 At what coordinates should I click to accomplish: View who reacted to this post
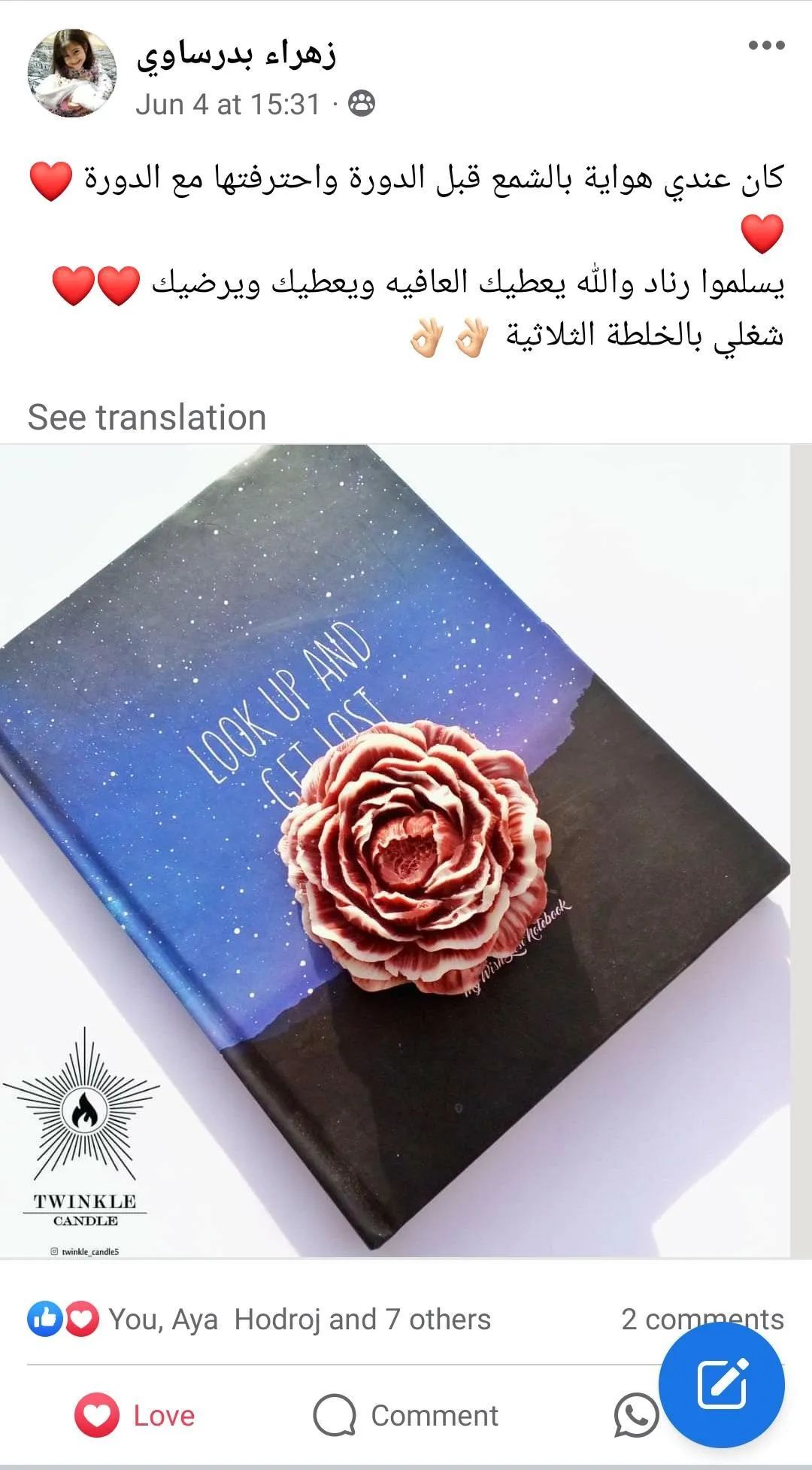(299, 1320)
